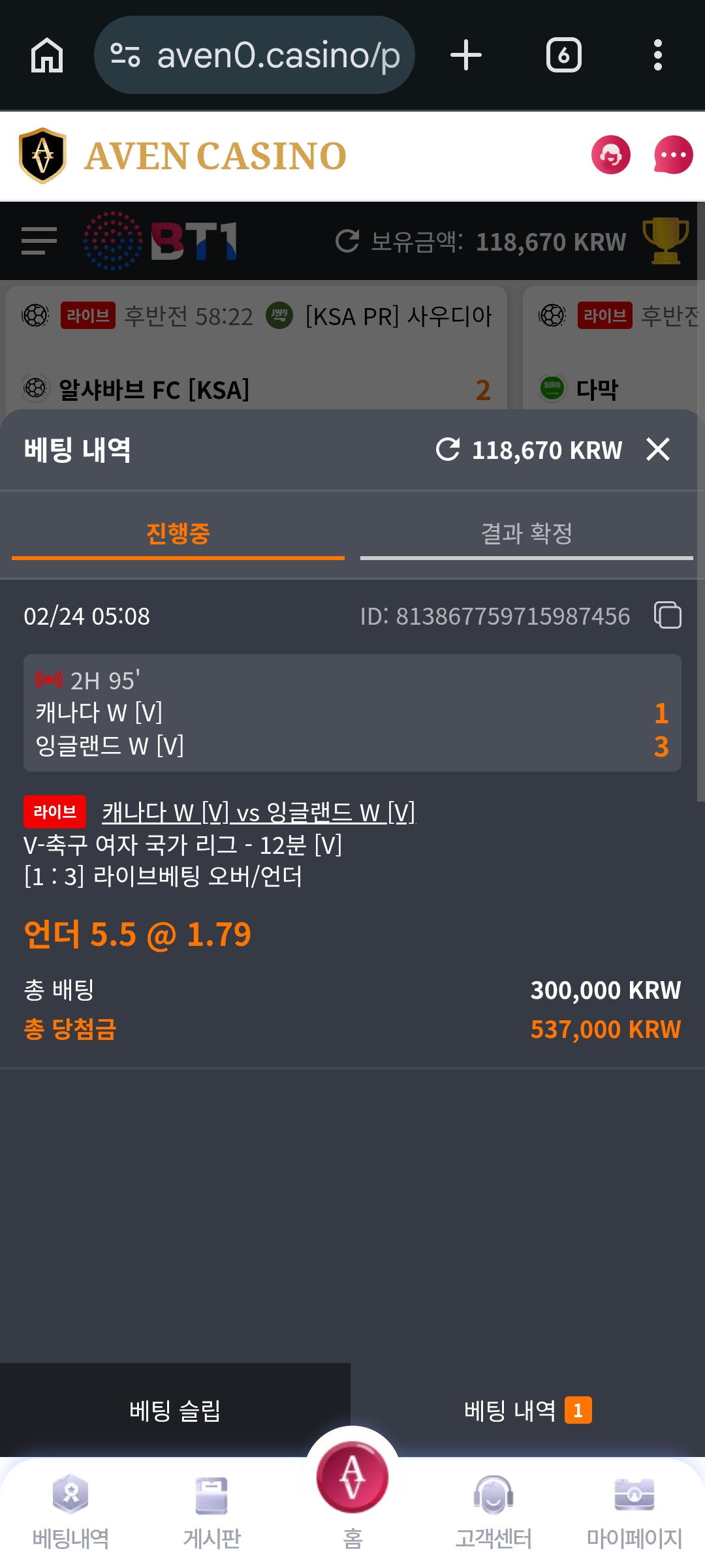Refresh the balance in the bet history header

pos(448,450)
